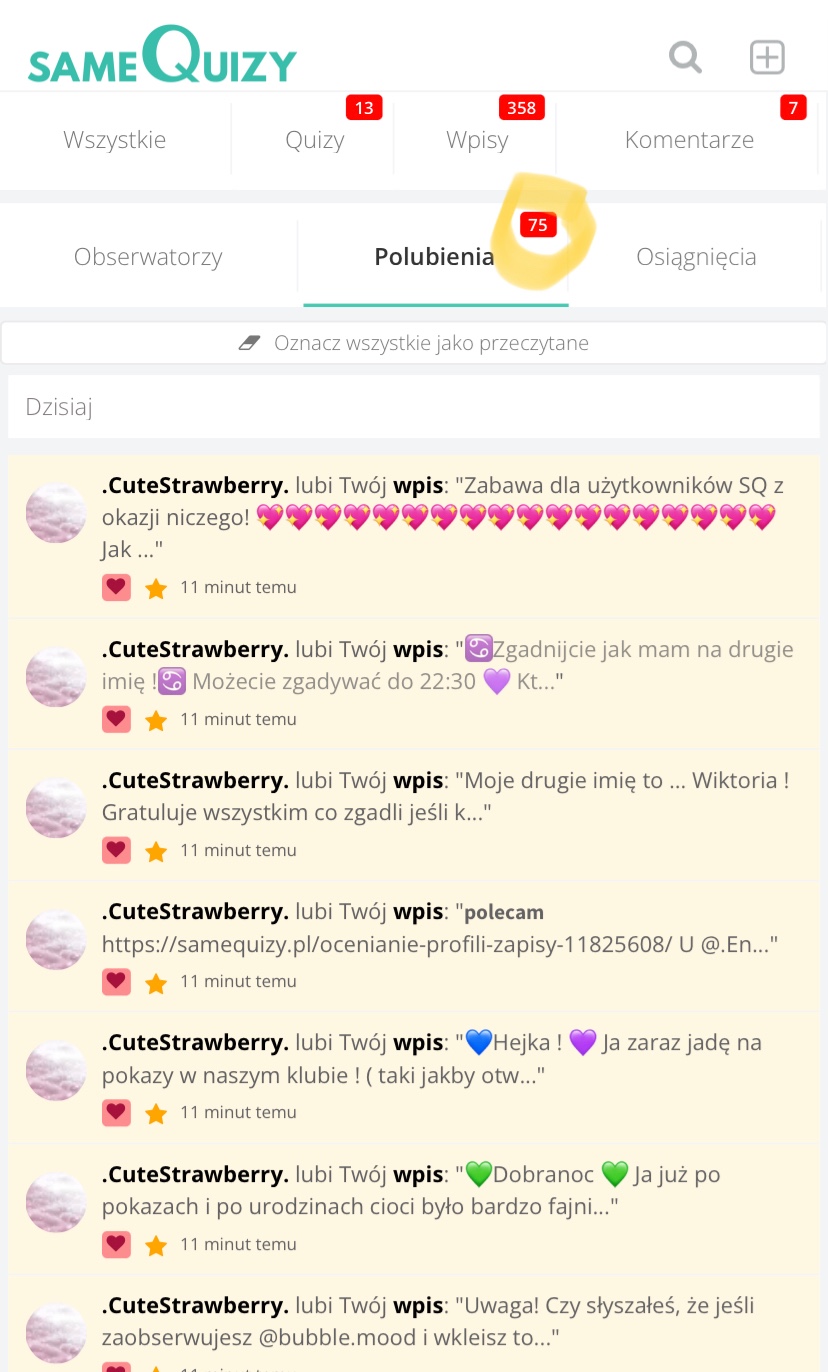This screenshot has width=828, height=1372.
Task: Switch to Obserwatorzy tab
Action: point(148,257)
